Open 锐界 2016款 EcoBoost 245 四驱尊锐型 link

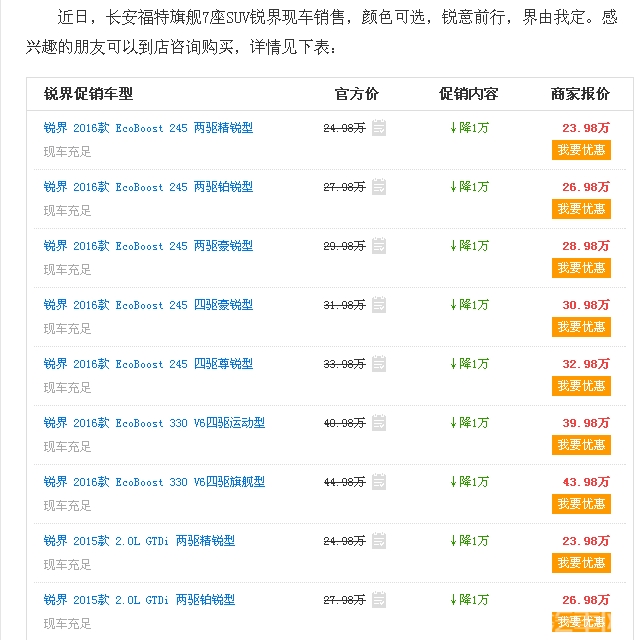pyautogui.click(x=148, y=364)
